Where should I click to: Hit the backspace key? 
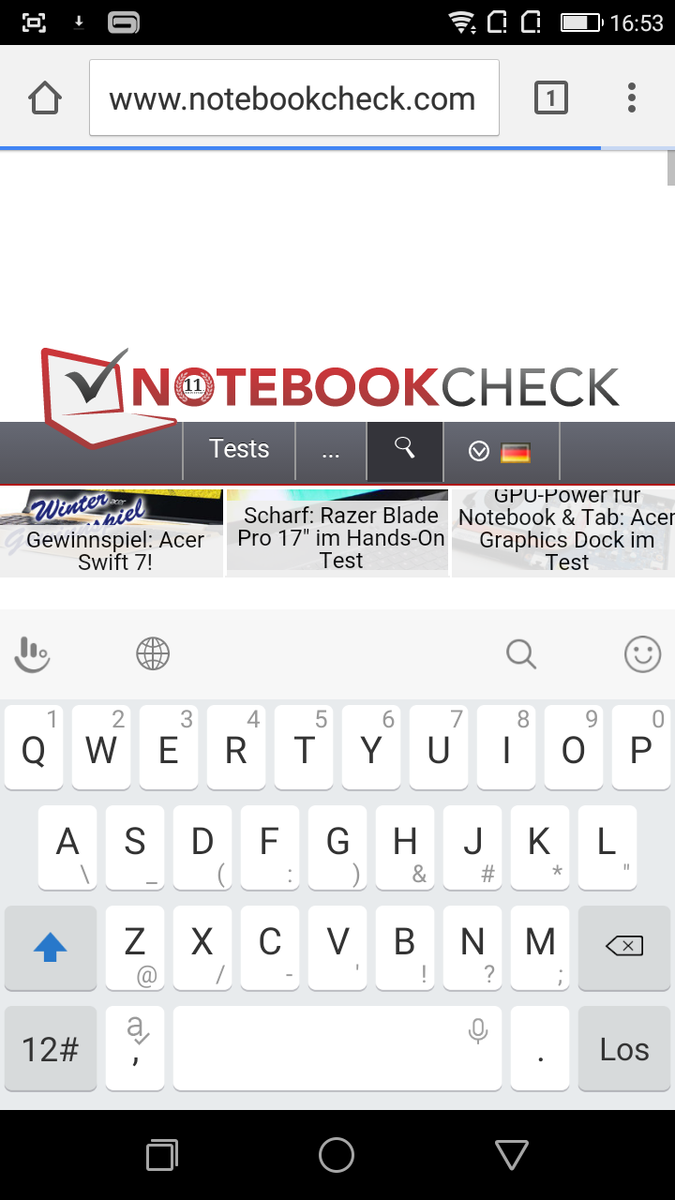[624, 948]
